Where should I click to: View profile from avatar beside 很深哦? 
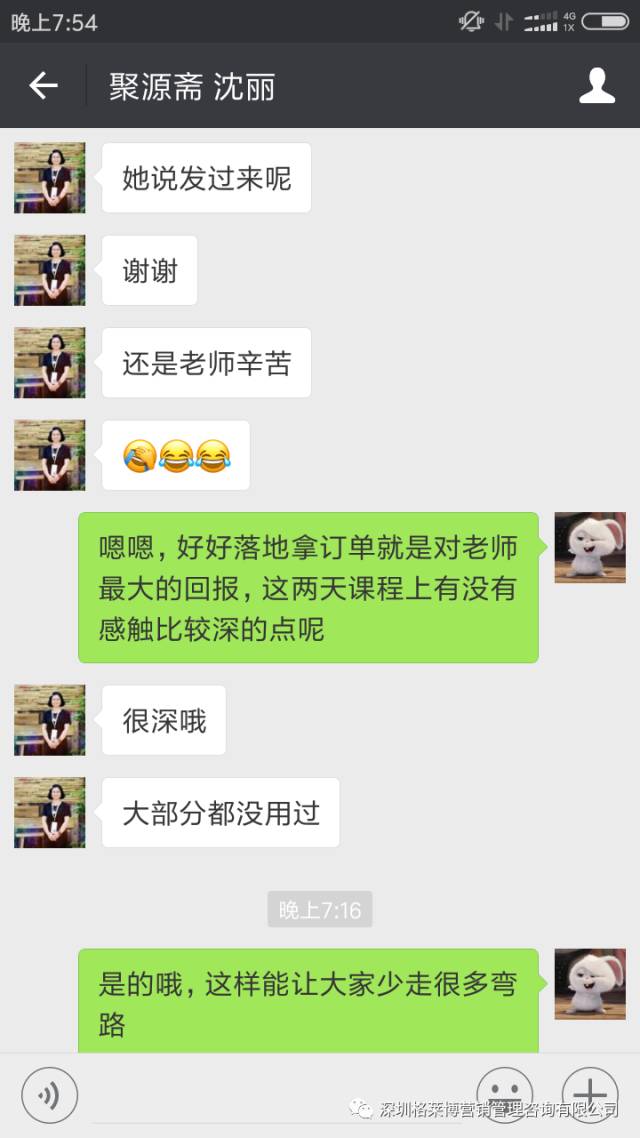49,720
